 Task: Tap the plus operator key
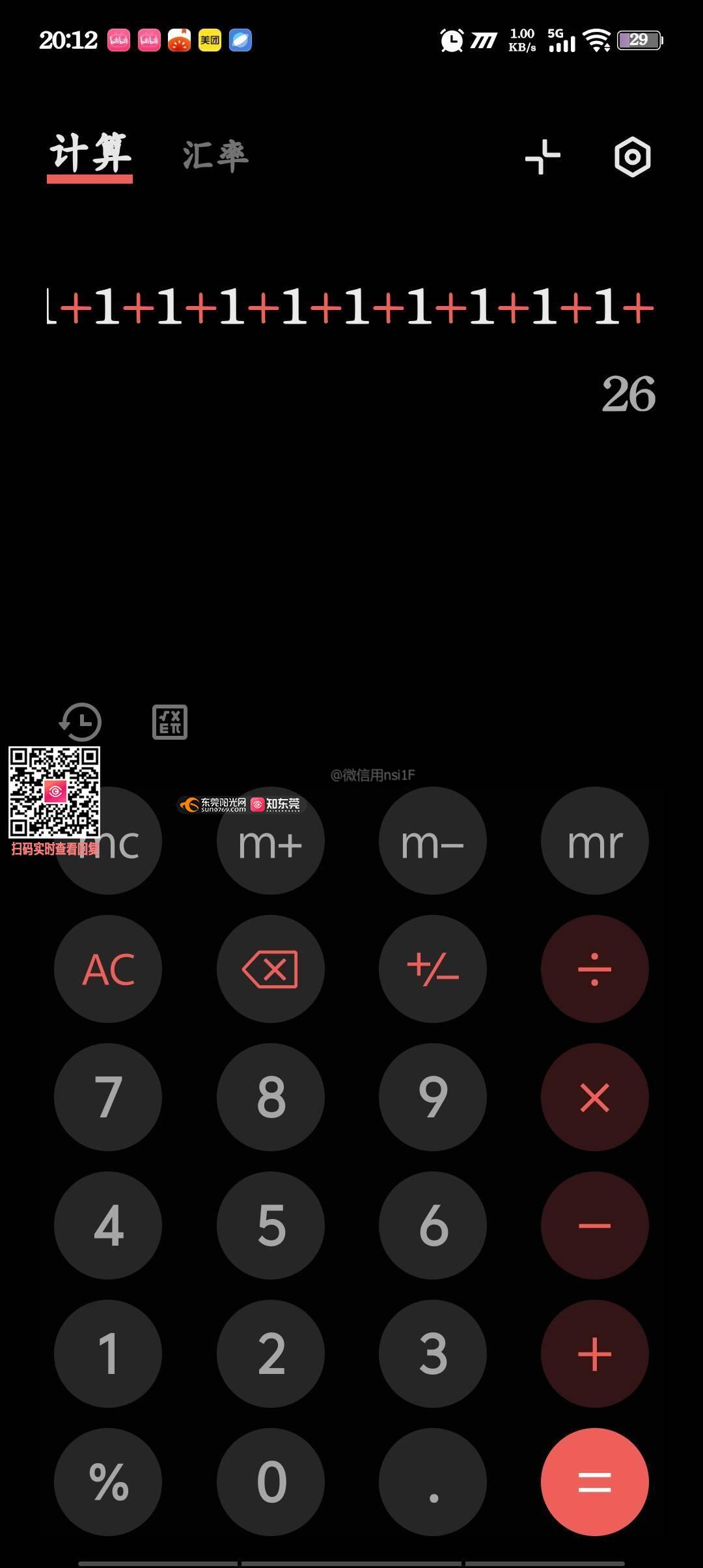(595, 1354)
